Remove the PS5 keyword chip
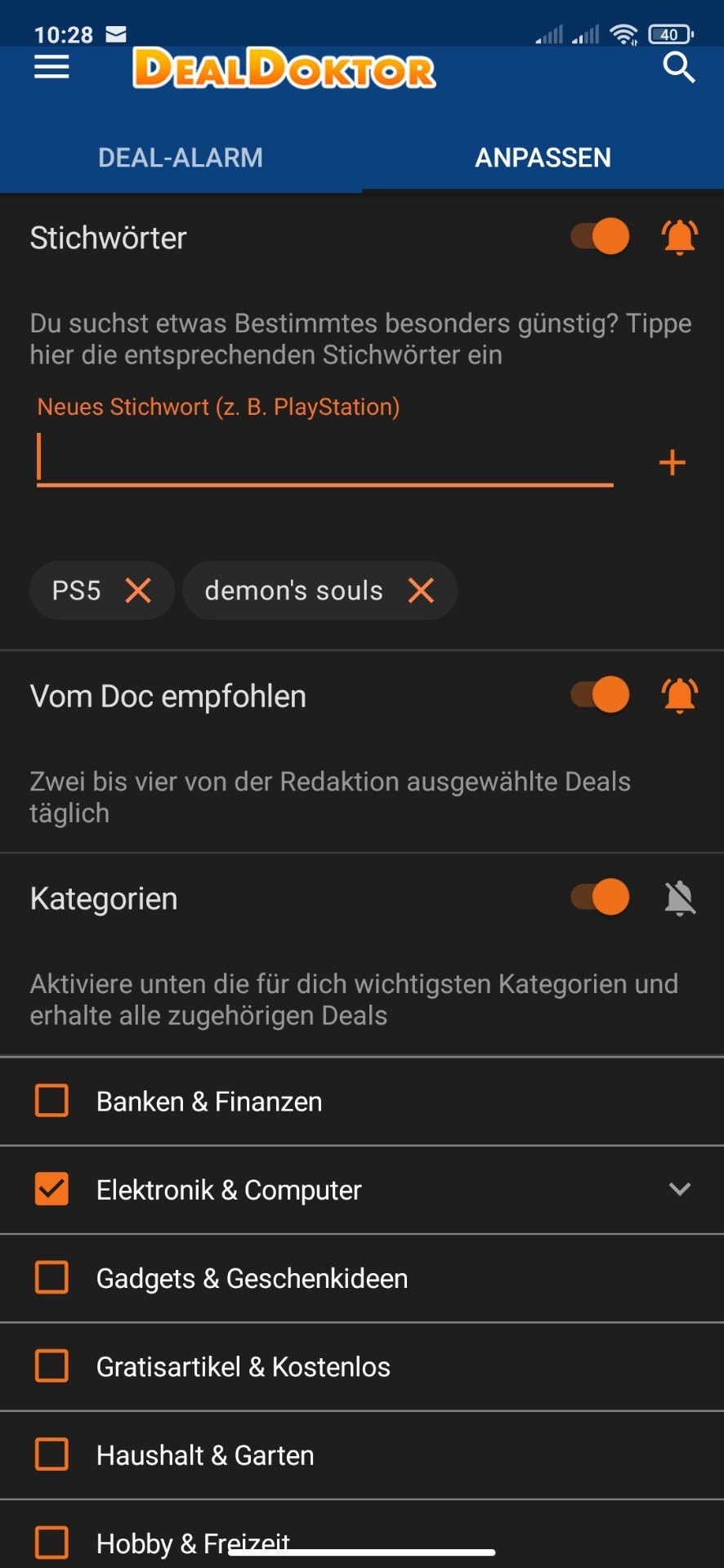The height and width of the screenshot is (1568, 724). point(138,590)
